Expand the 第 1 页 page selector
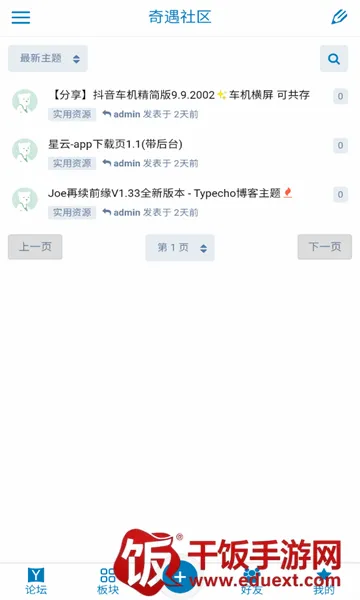Screen dimensions: 360x600 [x=180, y=248]
